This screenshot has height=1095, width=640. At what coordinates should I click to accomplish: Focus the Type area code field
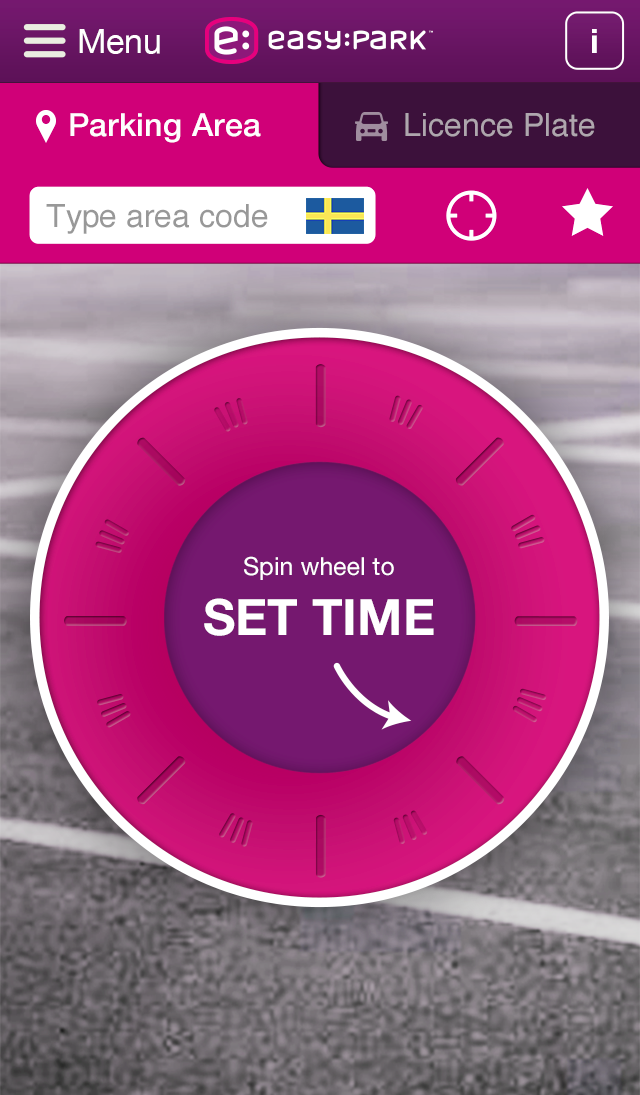pyautogui.click(x=160, y=216)
